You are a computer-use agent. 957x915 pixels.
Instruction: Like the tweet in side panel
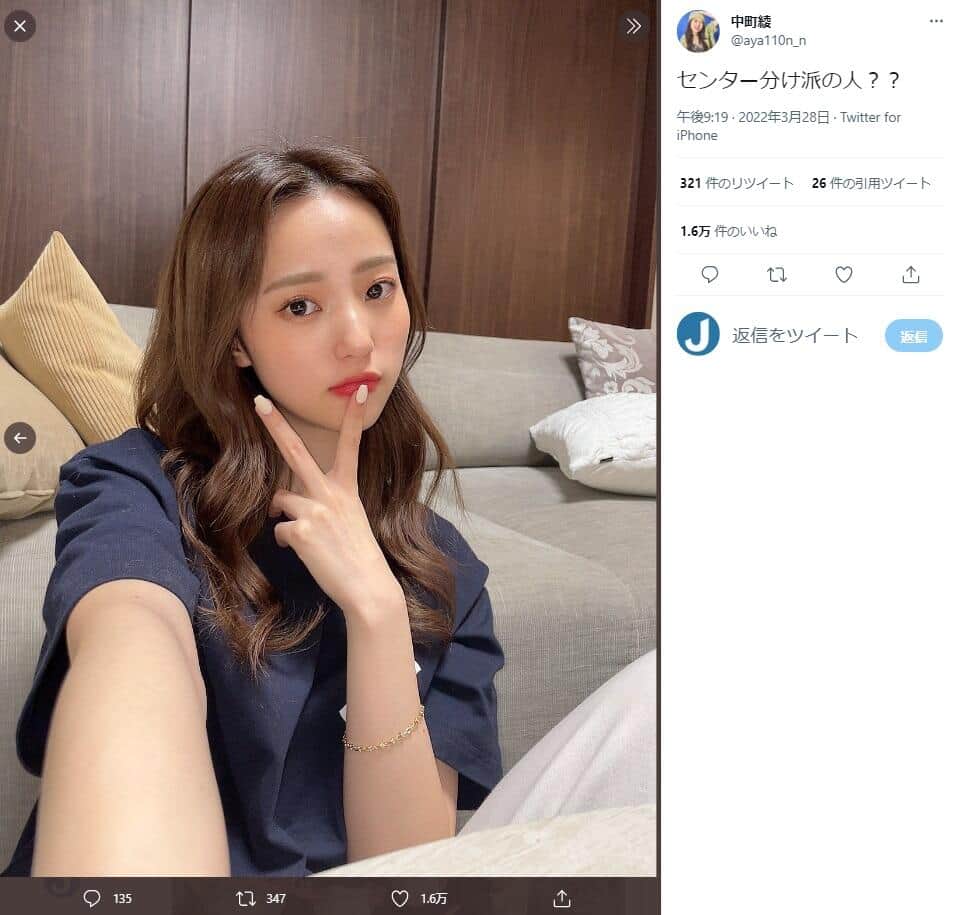(x=844, y=274)
